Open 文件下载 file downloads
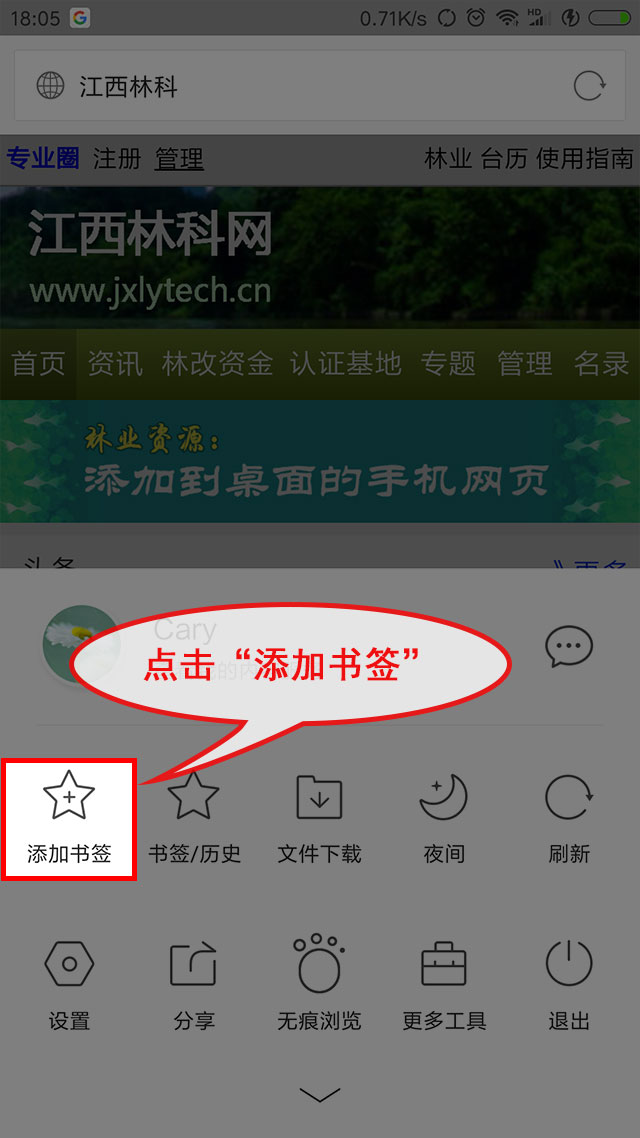 coord(319,818)
